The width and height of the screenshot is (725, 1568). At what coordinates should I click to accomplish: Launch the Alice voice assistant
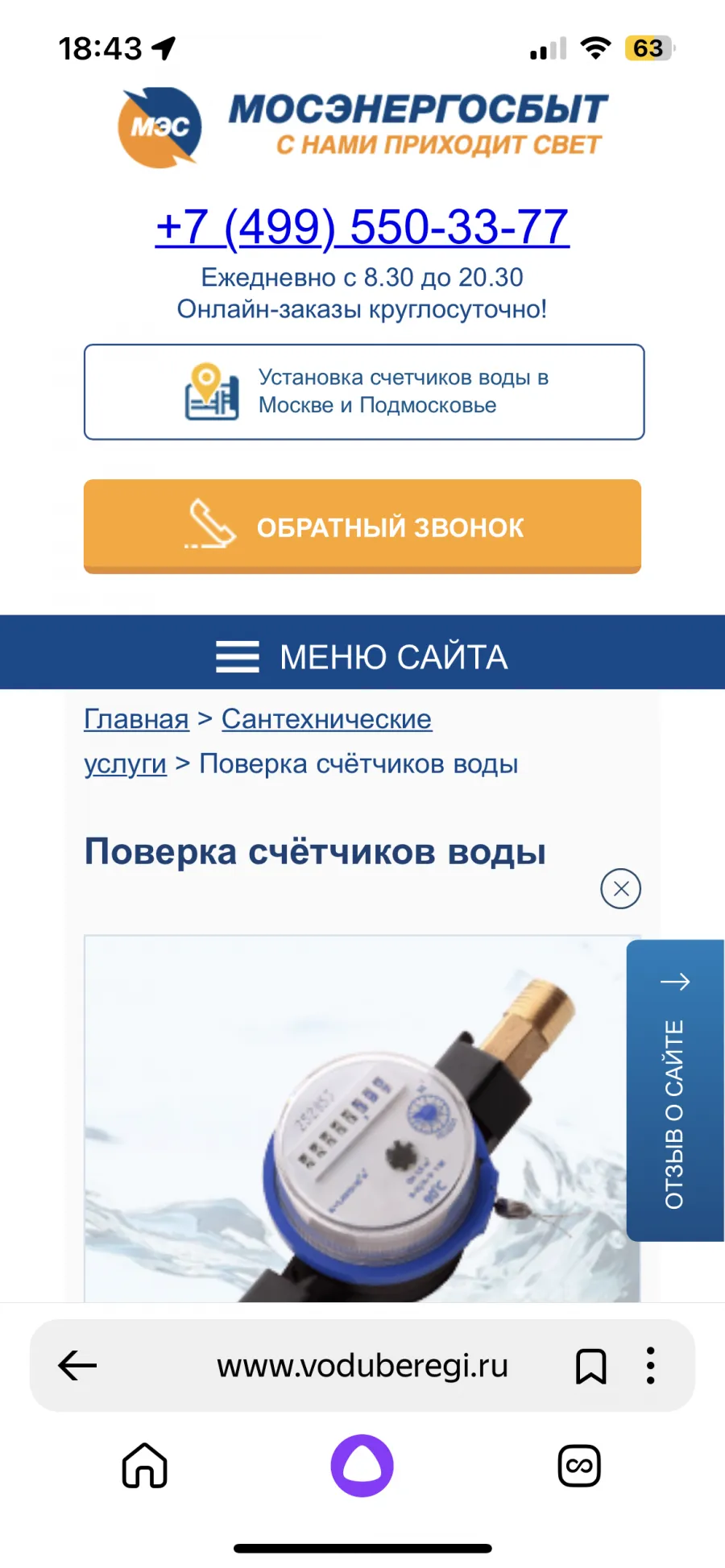point(362,1466)
